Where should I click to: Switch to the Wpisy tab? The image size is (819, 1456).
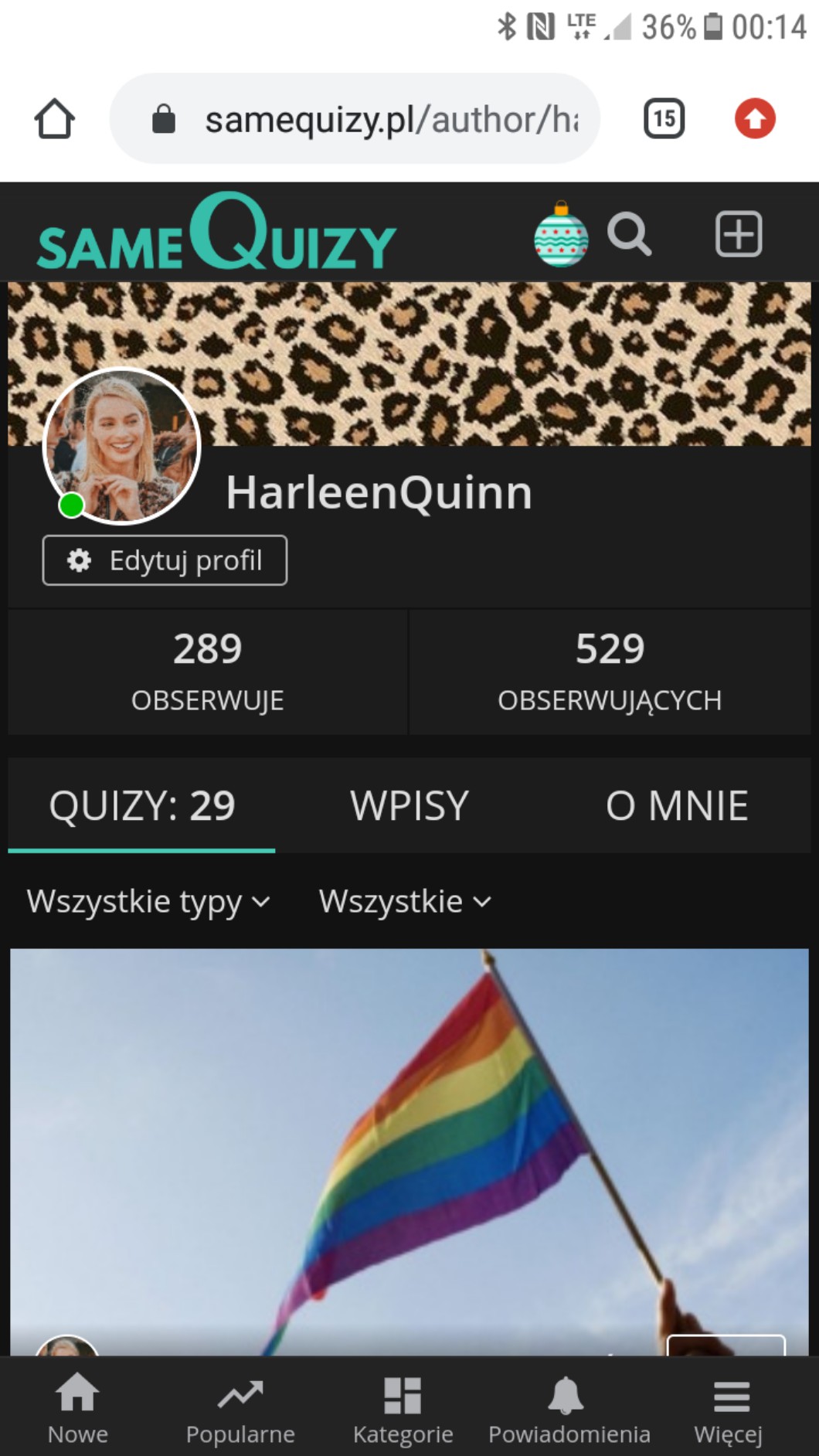(409, 805)
